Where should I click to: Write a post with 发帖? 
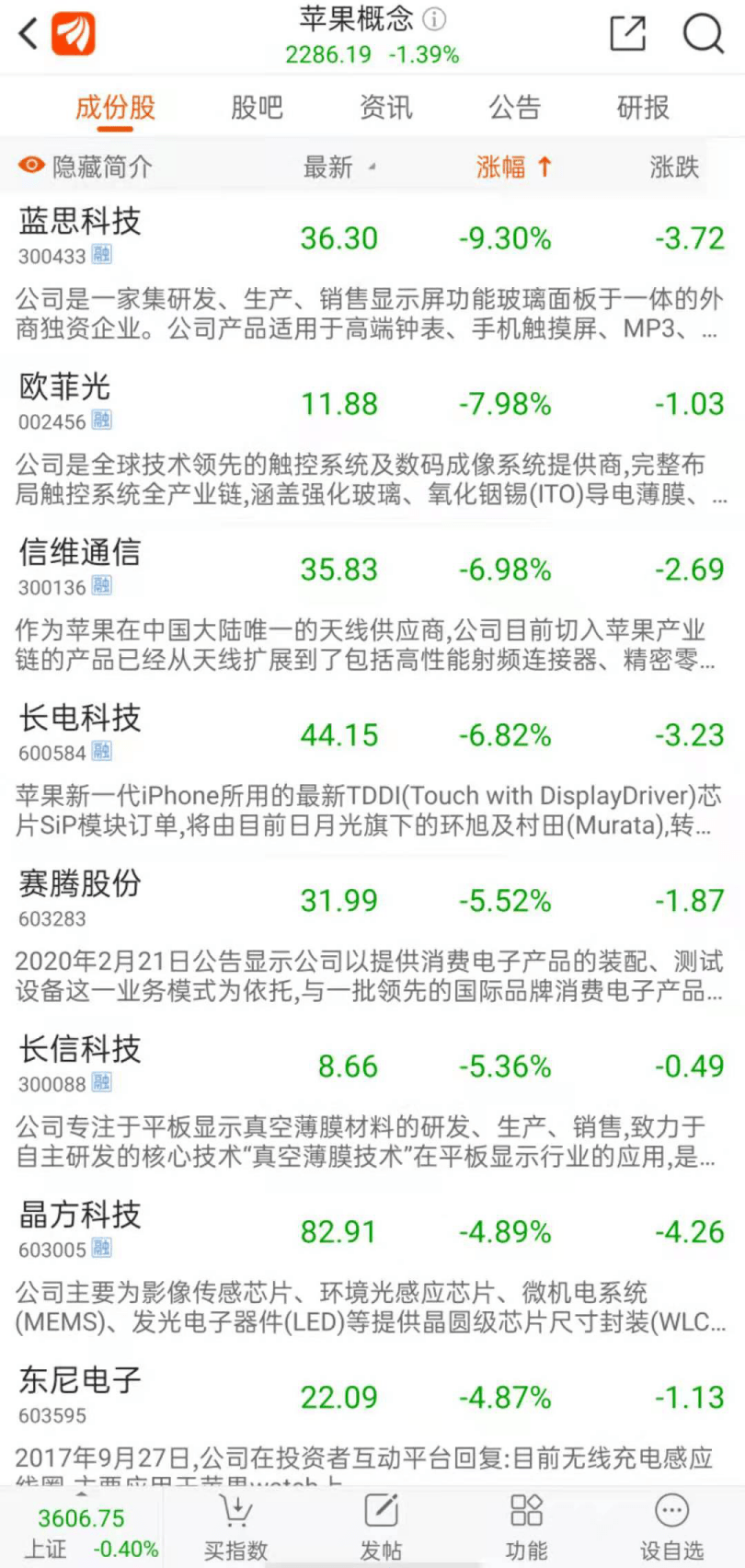pos(381,1528)
